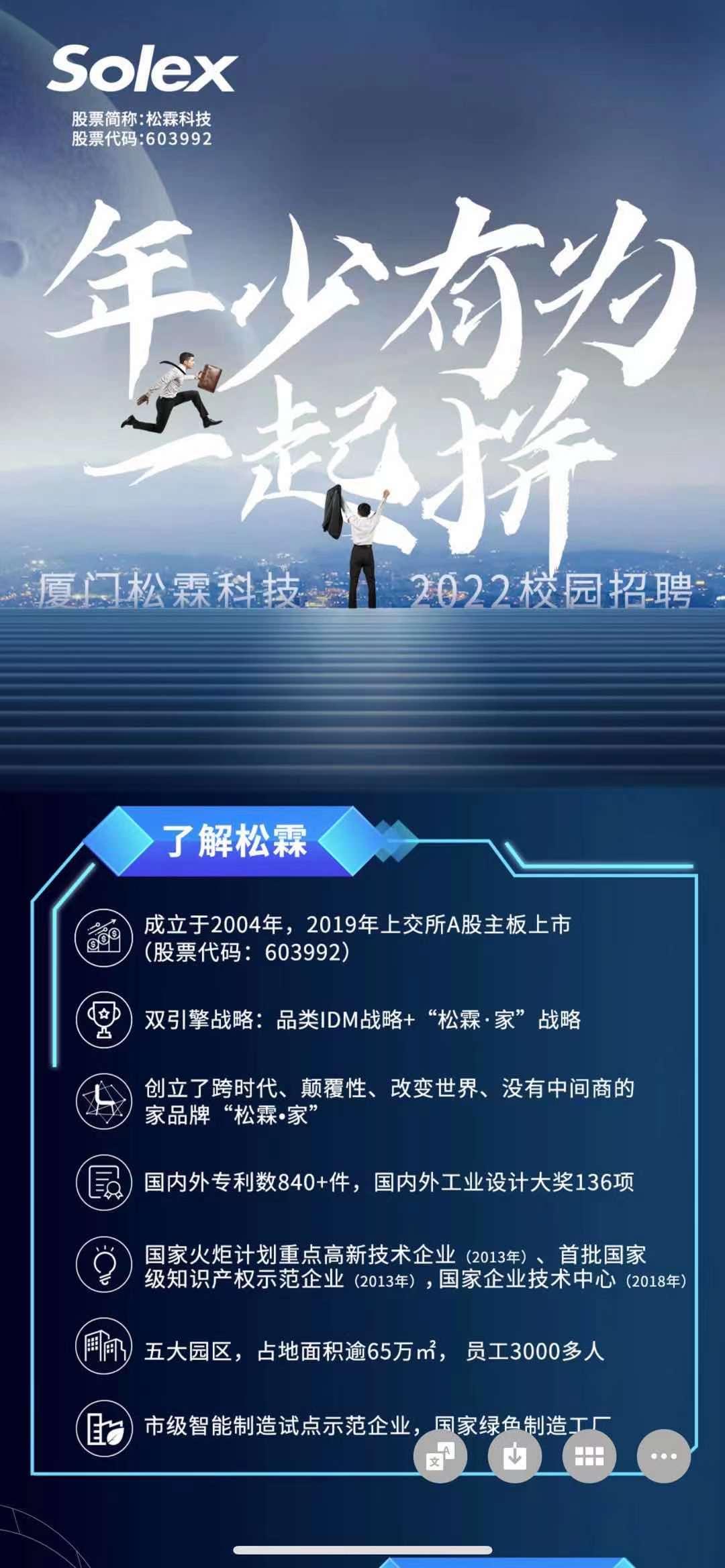Download the image to the device
The image size is (725, 1568).
[515, 1457]
